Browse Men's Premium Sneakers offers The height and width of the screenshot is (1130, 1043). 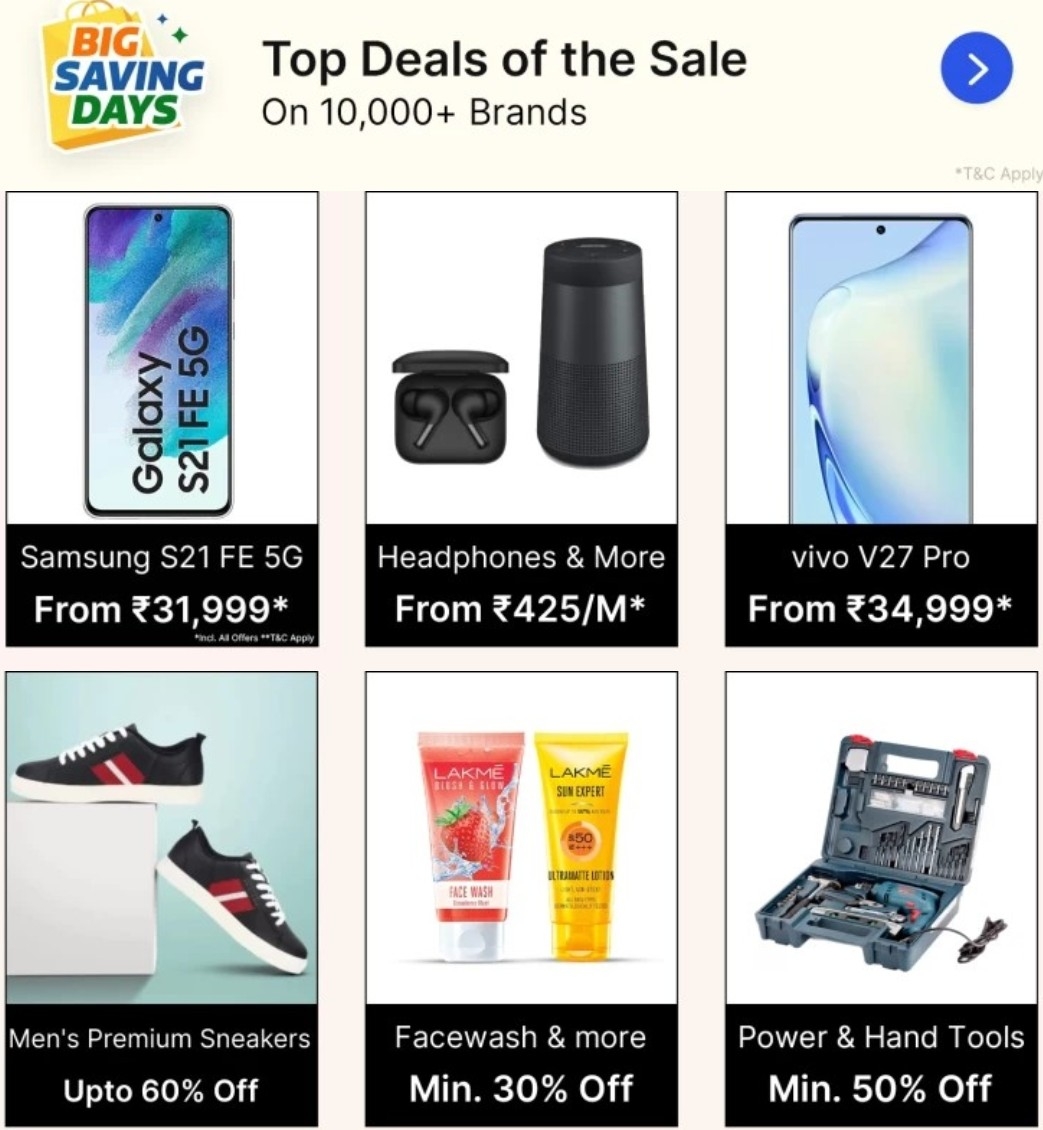[162, 898]
